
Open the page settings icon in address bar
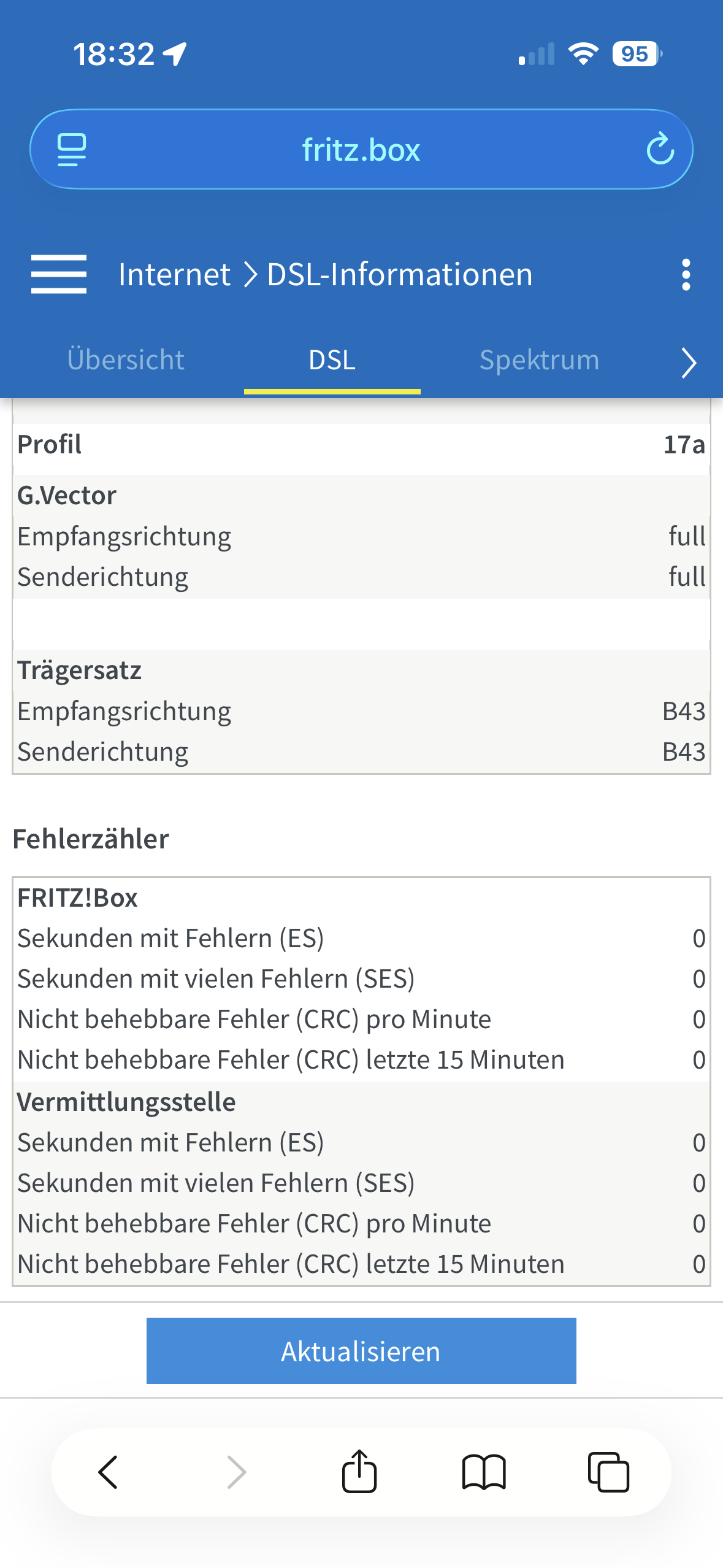click(72, 150)
